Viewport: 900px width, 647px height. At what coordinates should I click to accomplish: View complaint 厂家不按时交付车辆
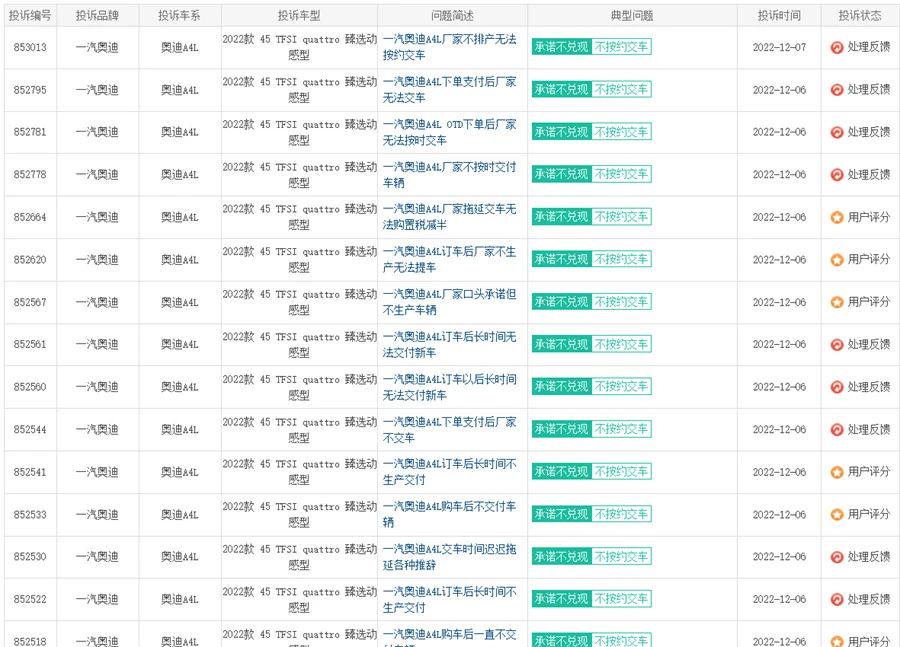(x=449, y=166)
